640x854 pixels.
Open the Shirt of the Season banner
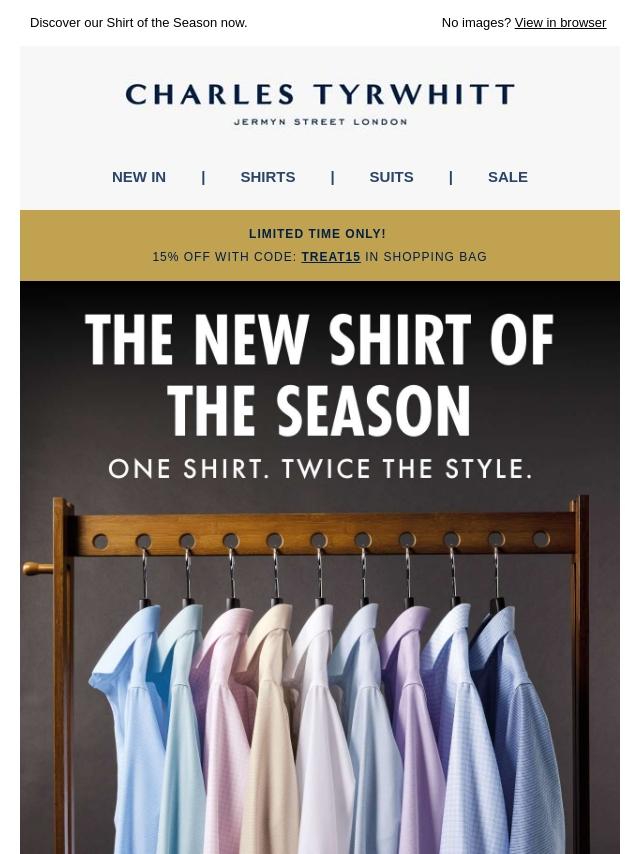pyautogui.click(x=320, y=567)
